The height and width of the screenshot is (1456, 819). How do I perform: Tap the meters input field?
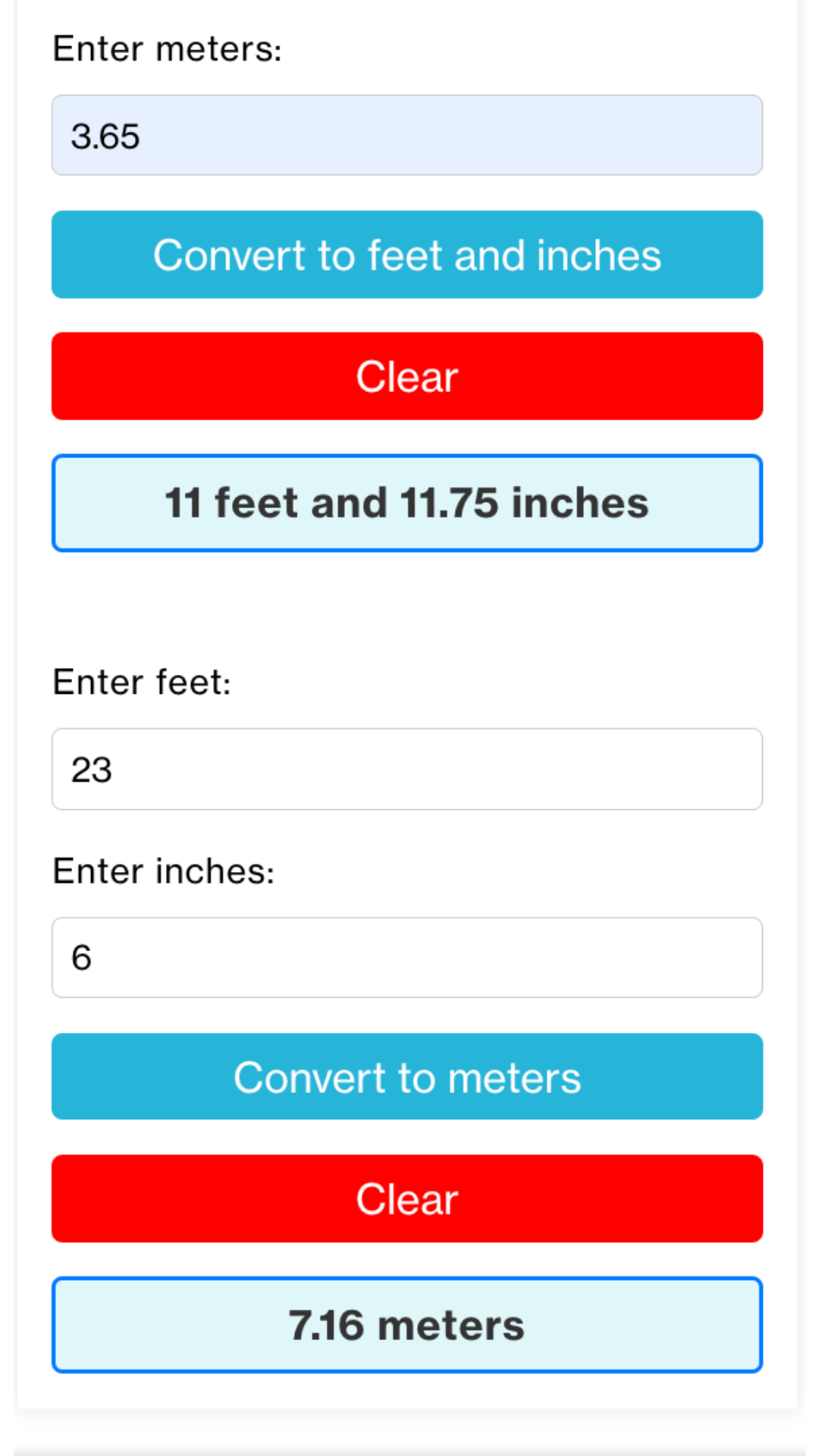click(x=407, y=135)
